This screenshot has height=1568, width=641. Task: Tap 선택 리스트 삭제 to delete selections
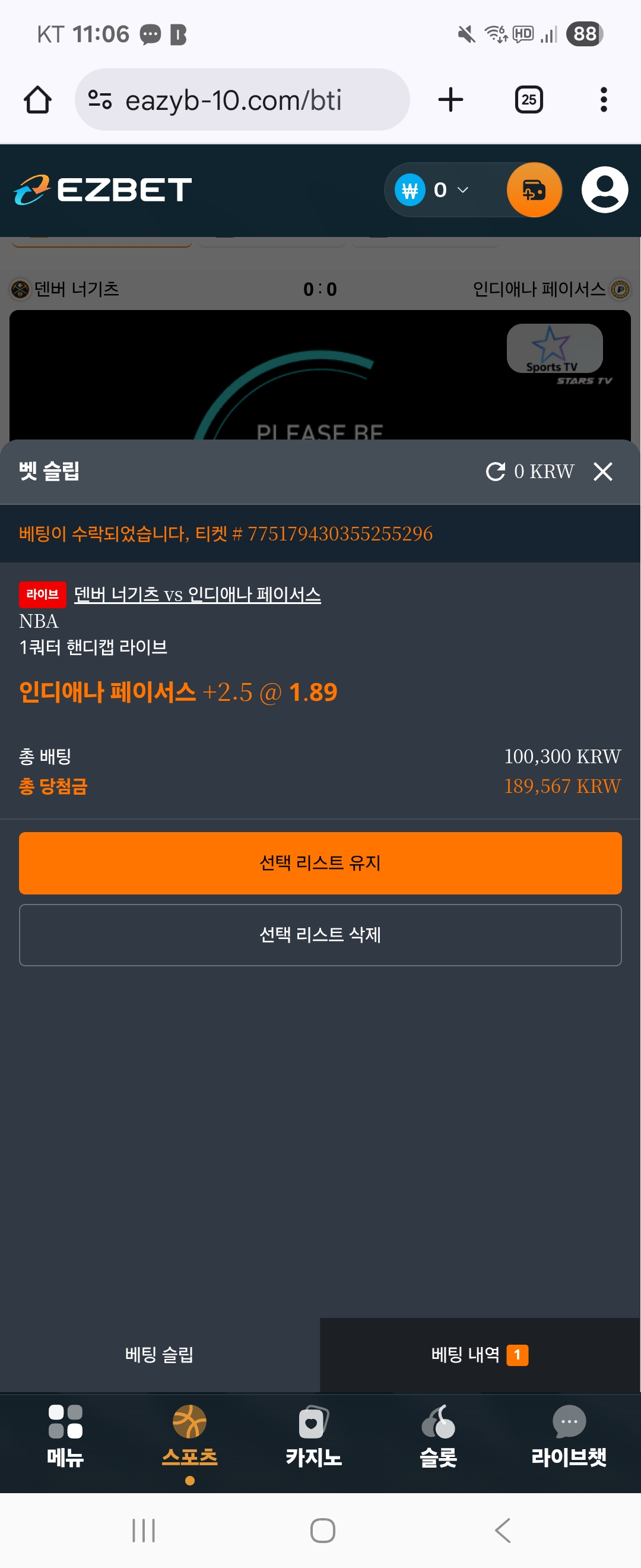(320, 934)
